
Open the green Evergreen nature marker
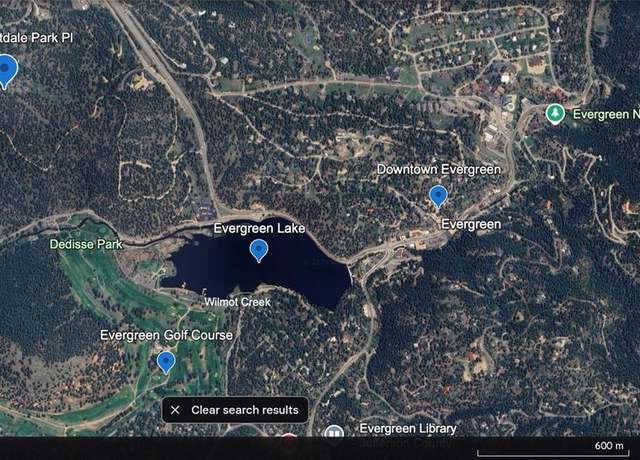pos(555,114)
